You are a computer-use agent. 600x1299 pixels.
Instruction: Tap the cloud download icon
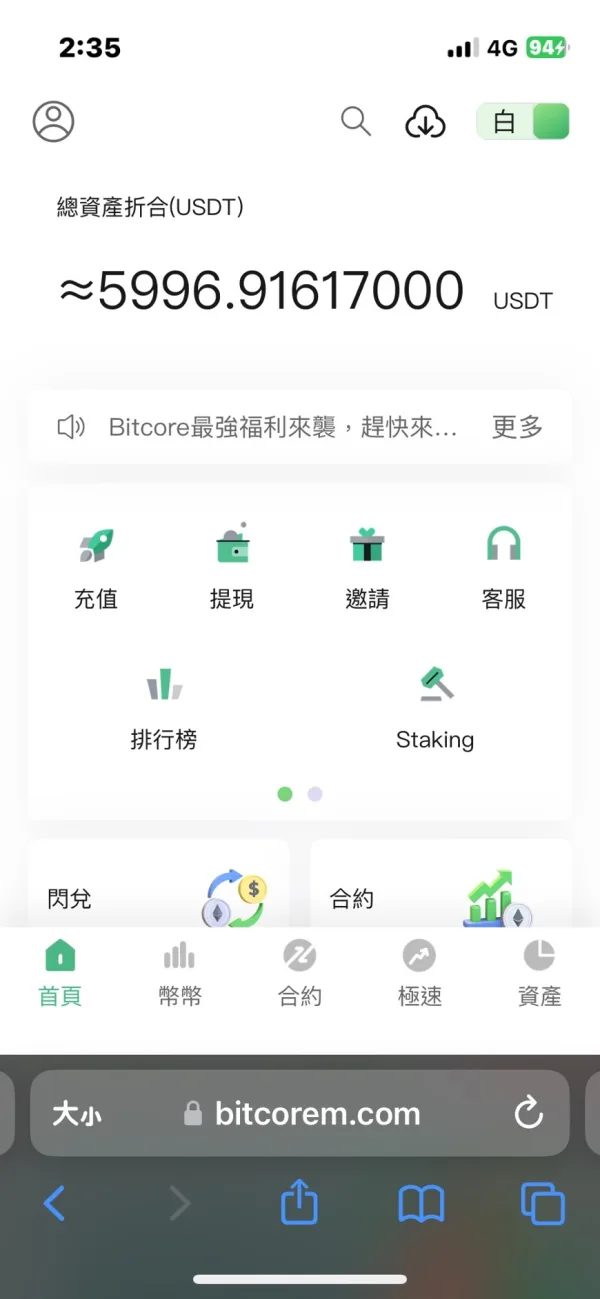point(425,122)
